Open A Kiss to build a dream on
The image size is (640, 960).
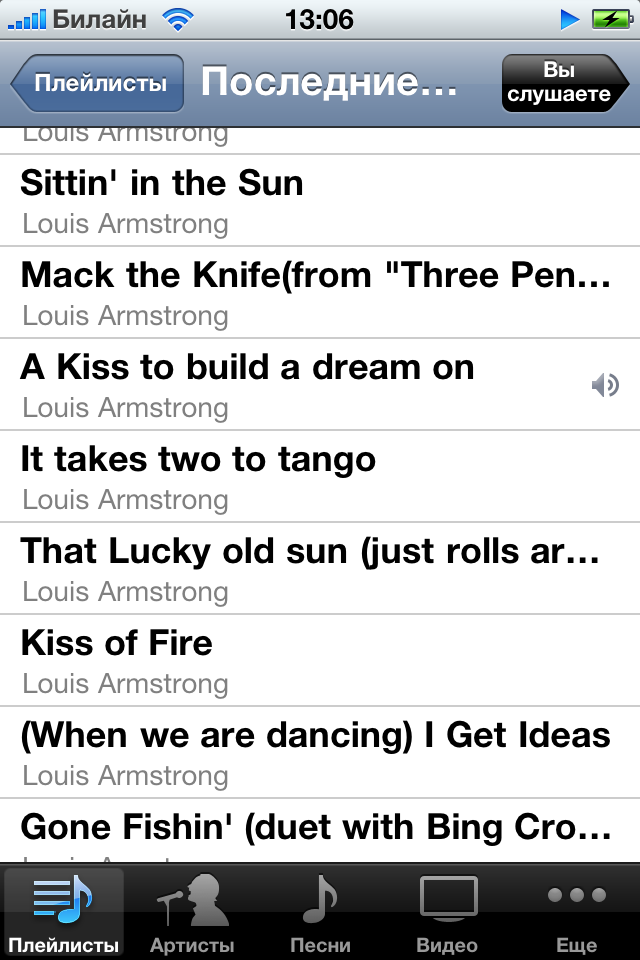(x=320, y=384)
